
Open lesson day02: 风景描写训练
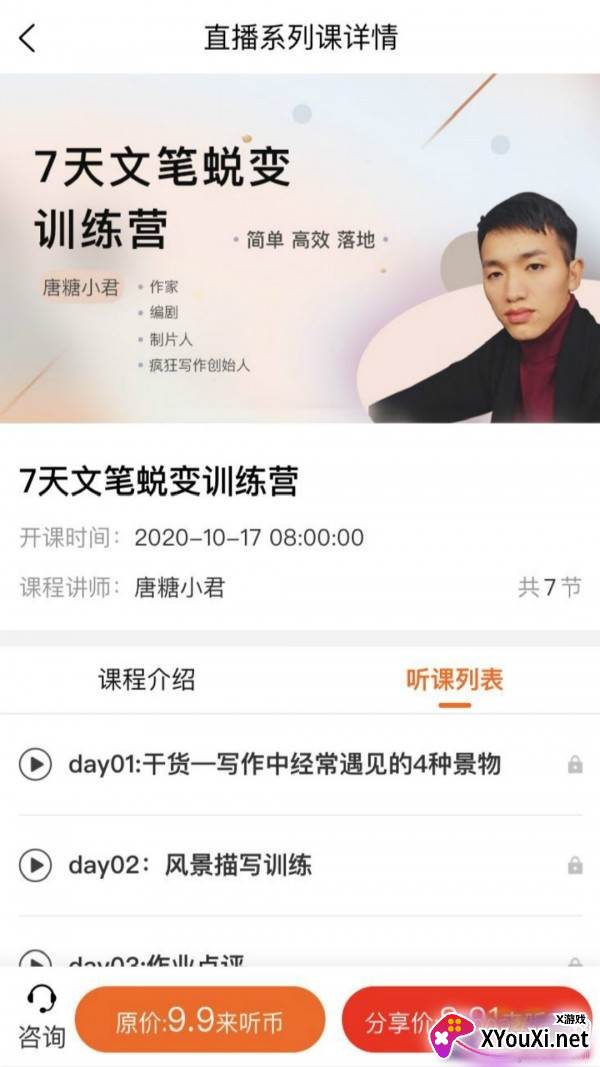pyautogui.click(x=190, y=865)
